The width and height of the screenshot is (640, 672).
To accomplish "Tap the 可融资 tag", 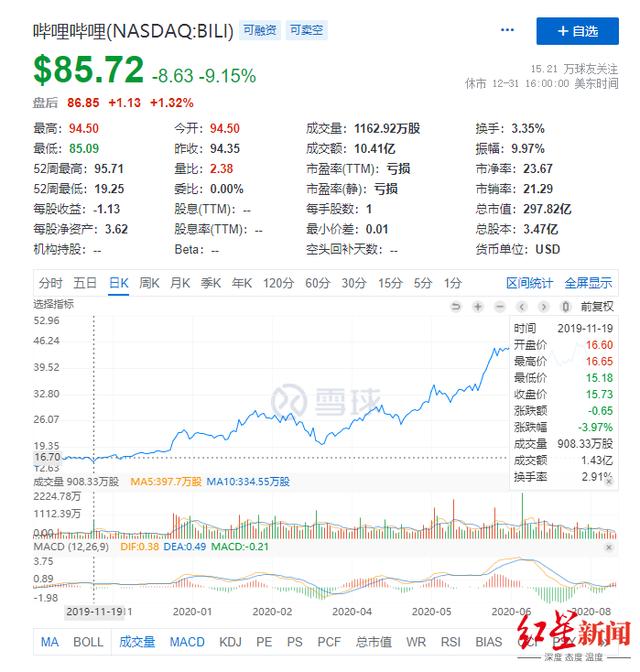I will click(260, 31).
